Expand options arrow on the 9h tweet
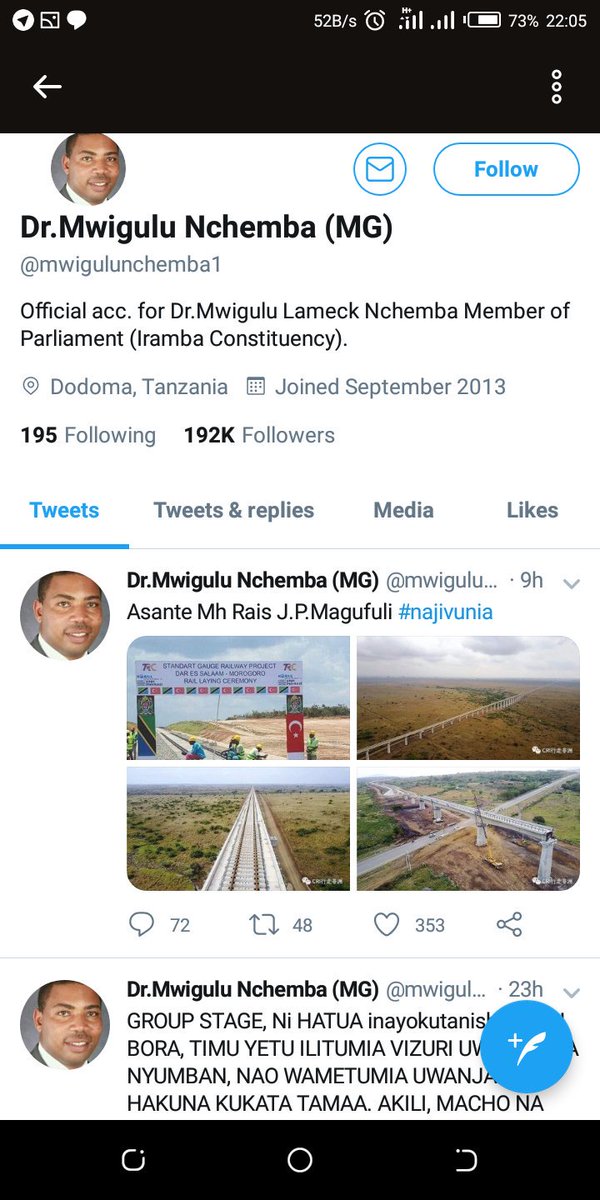600x1200 pixels. (571, 583)
